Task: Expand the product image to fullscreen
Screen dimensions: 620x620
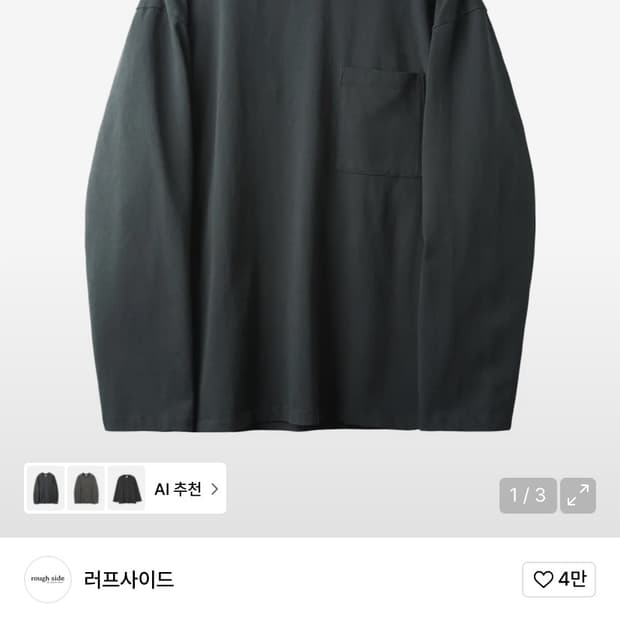Action: tap(578, 495)
